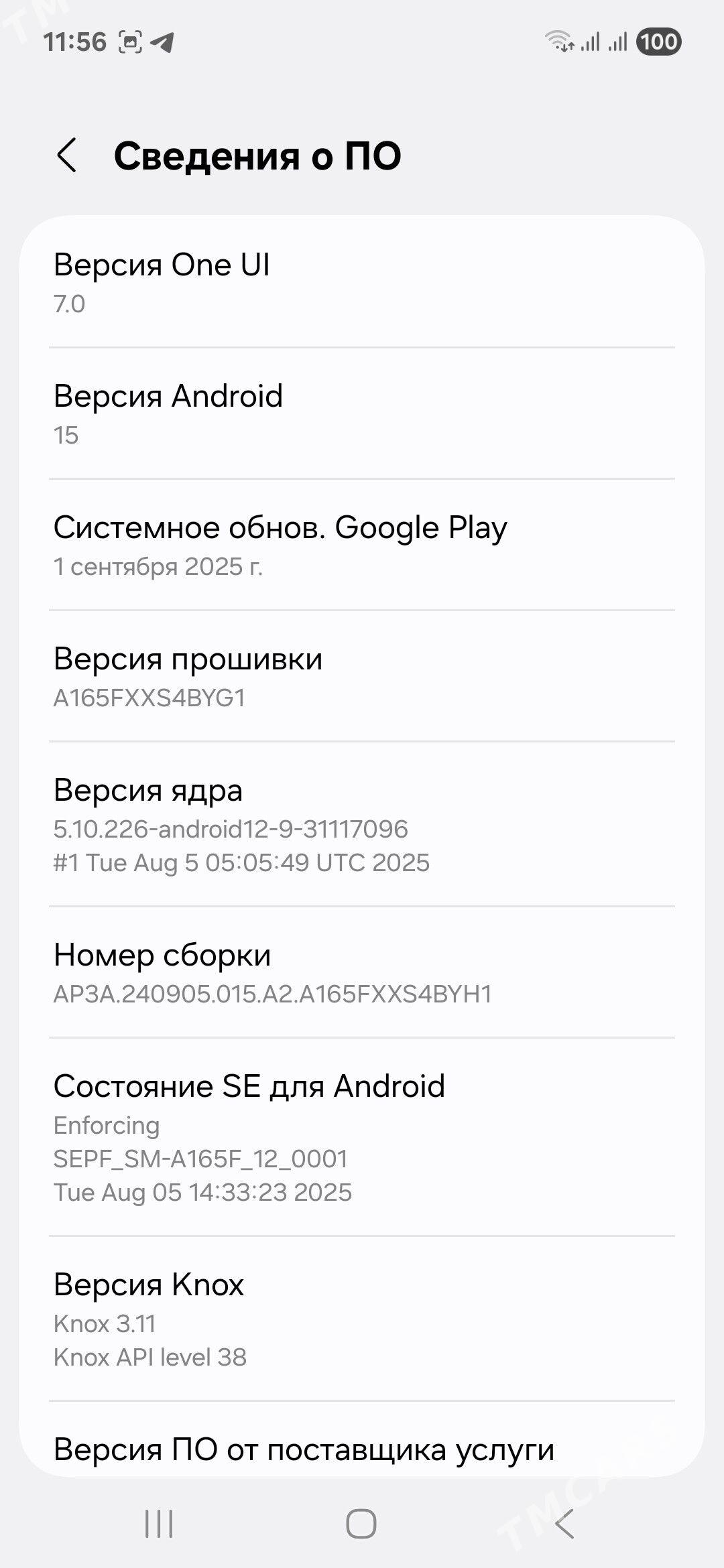
Task: Tap the Версия Knox entry
Action: click(x=362, y=1320)
